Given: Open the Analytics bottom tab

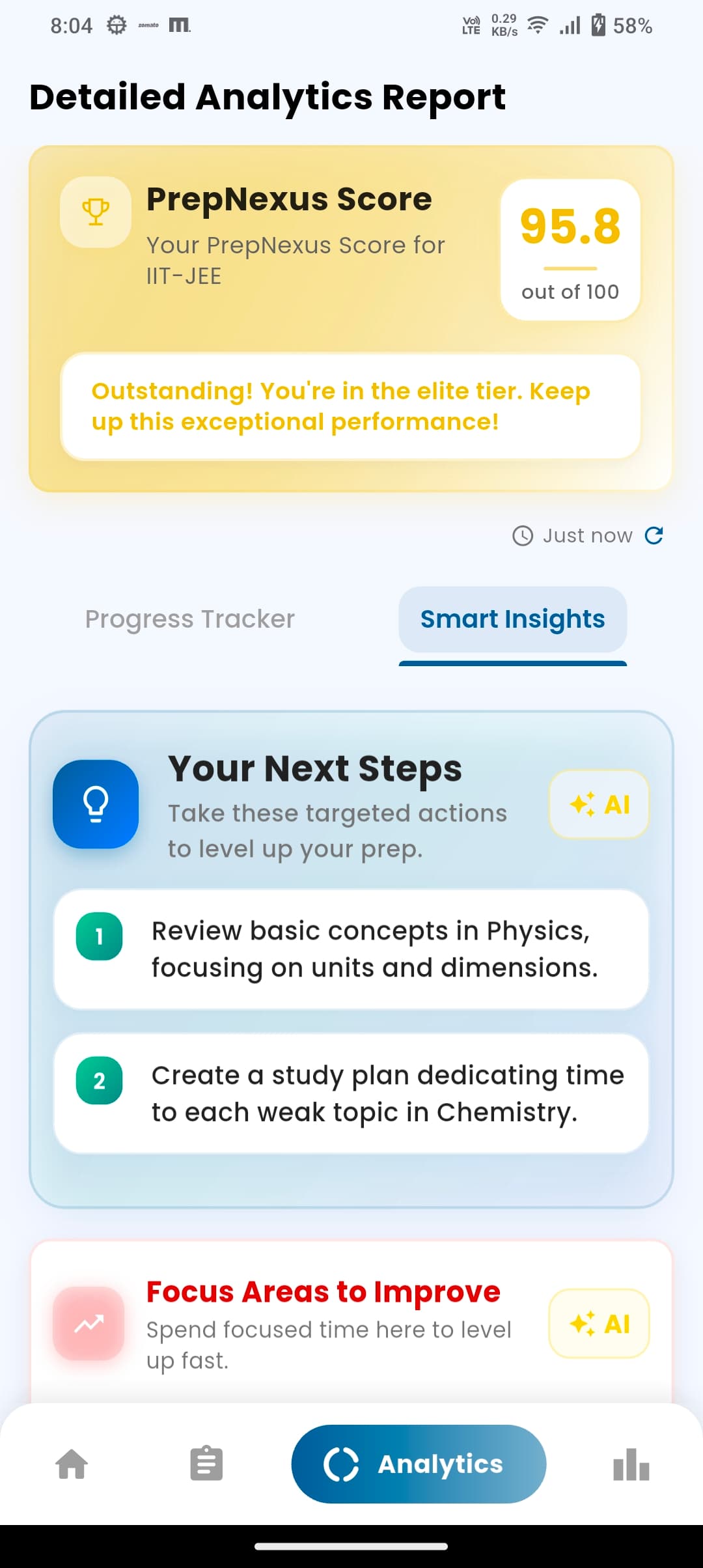Looking at the screenshot, I should point(419,1464).
